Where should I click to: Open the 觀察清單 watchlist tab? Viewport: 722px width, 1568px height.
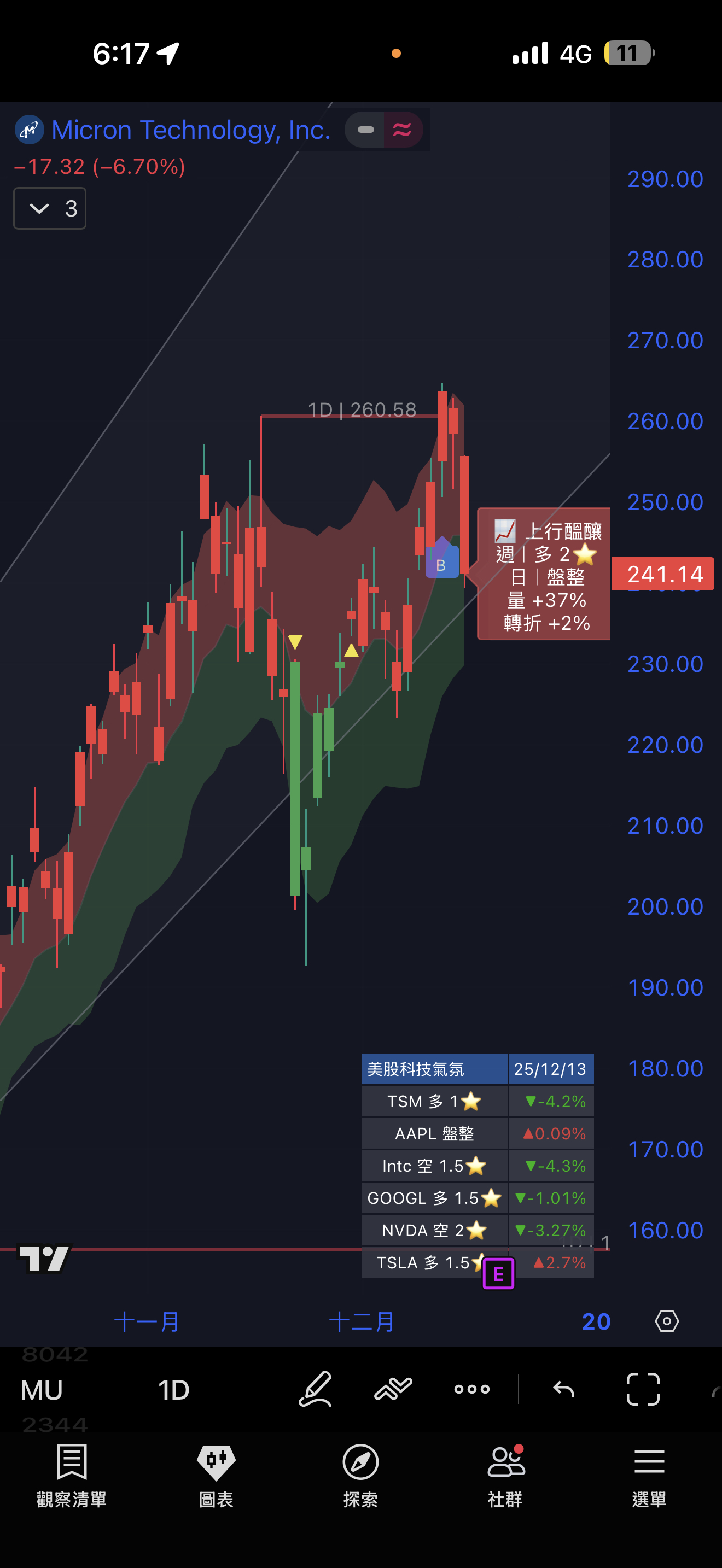point(72,1475)
